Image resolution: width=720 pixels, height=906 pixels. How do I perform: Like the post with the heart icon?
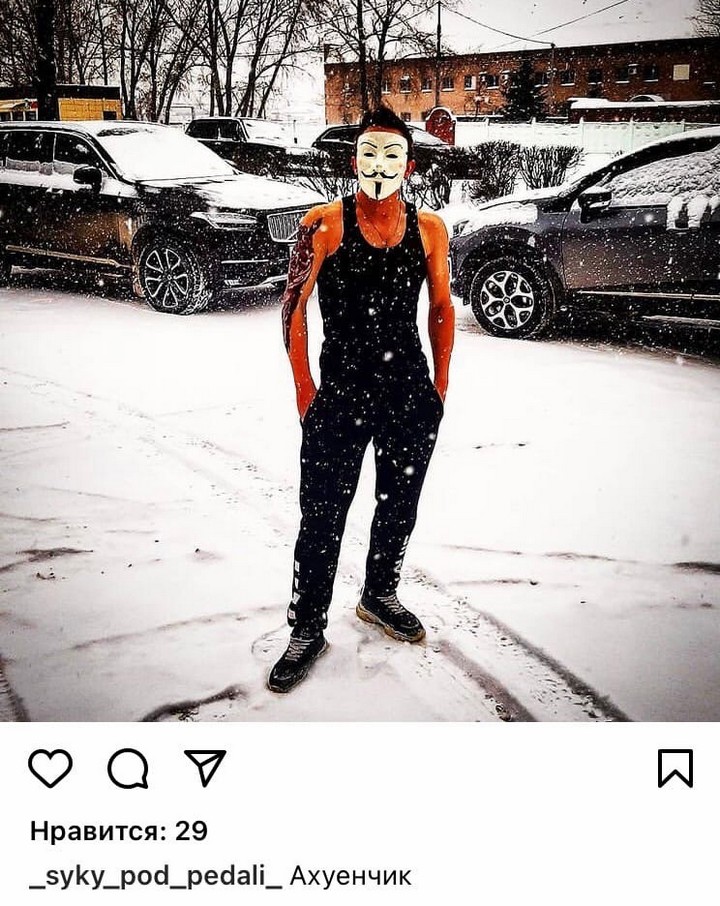pos(50,768)
